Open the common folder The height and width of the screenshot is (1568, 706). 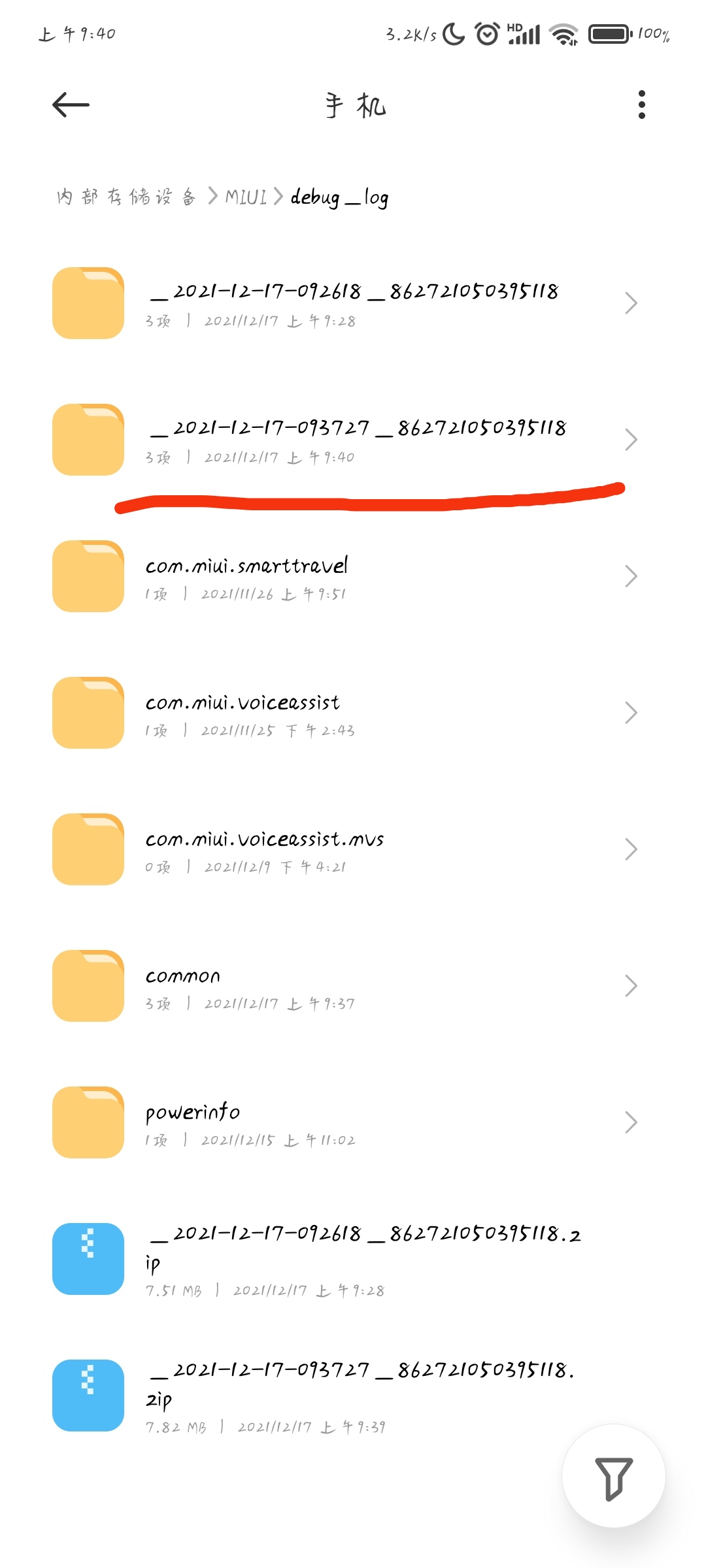[353, 986]
